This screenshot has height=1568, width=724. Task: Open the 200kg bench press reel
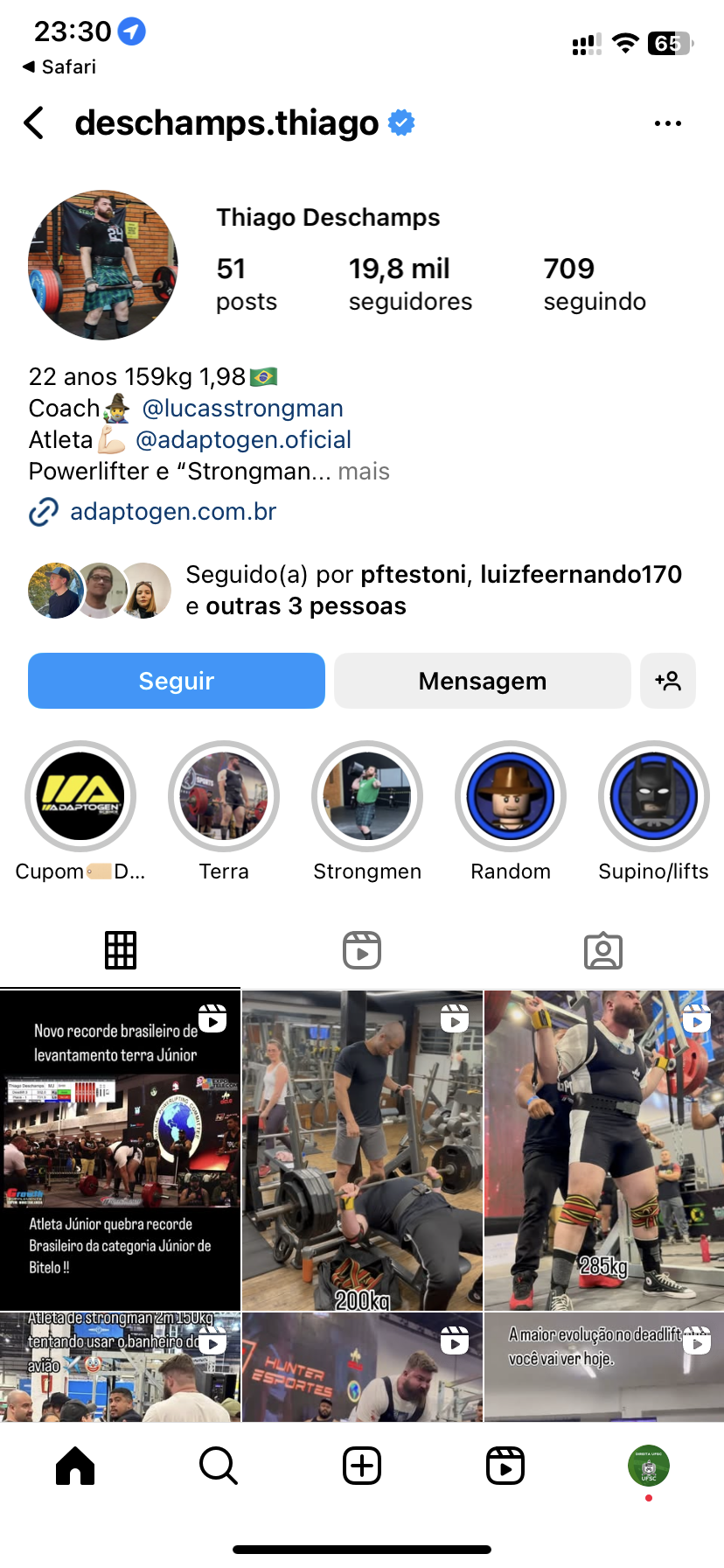[x=362, y=1150]
